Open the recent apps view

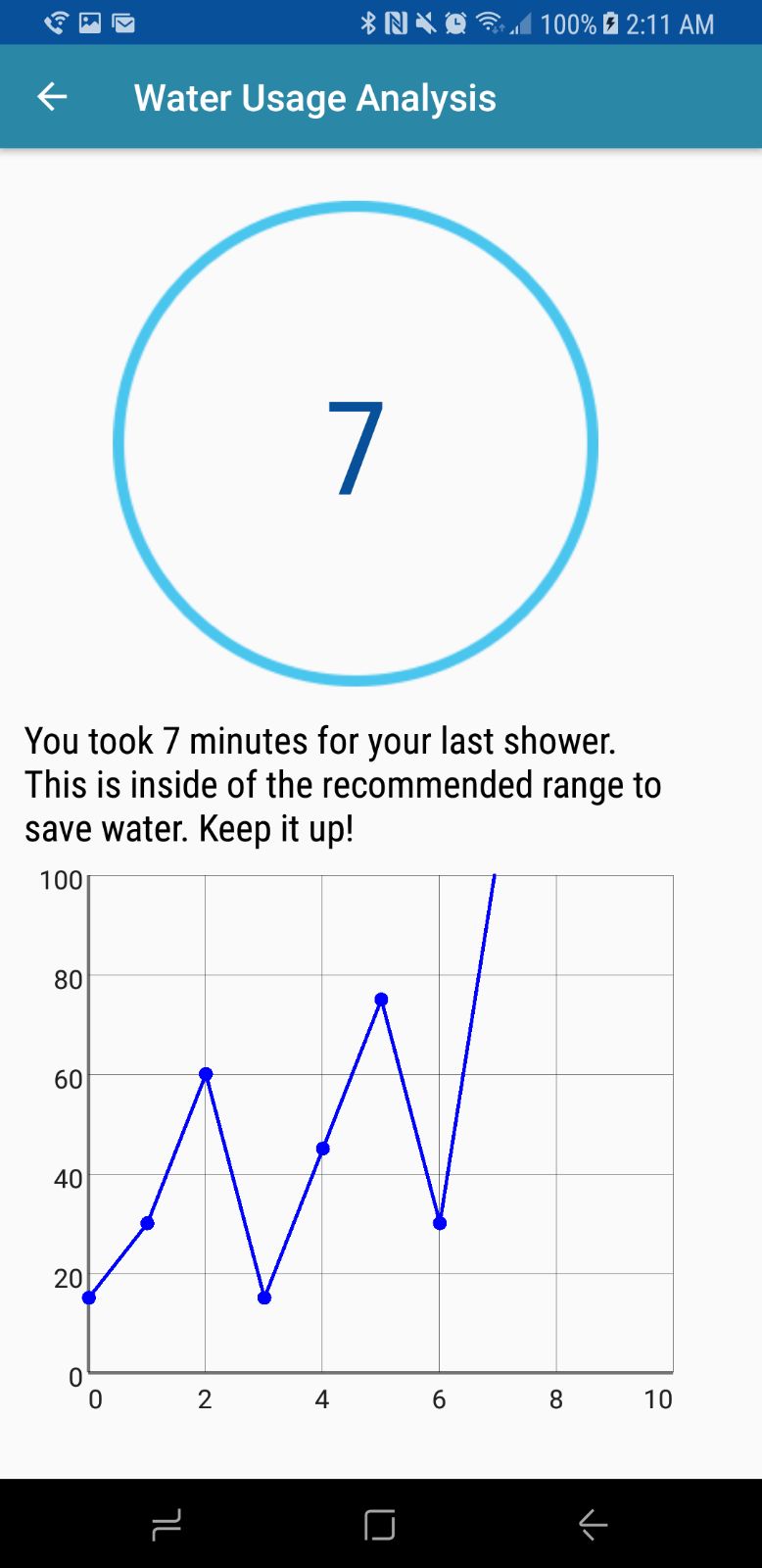pyautogui.click(x=167, y=1524)
